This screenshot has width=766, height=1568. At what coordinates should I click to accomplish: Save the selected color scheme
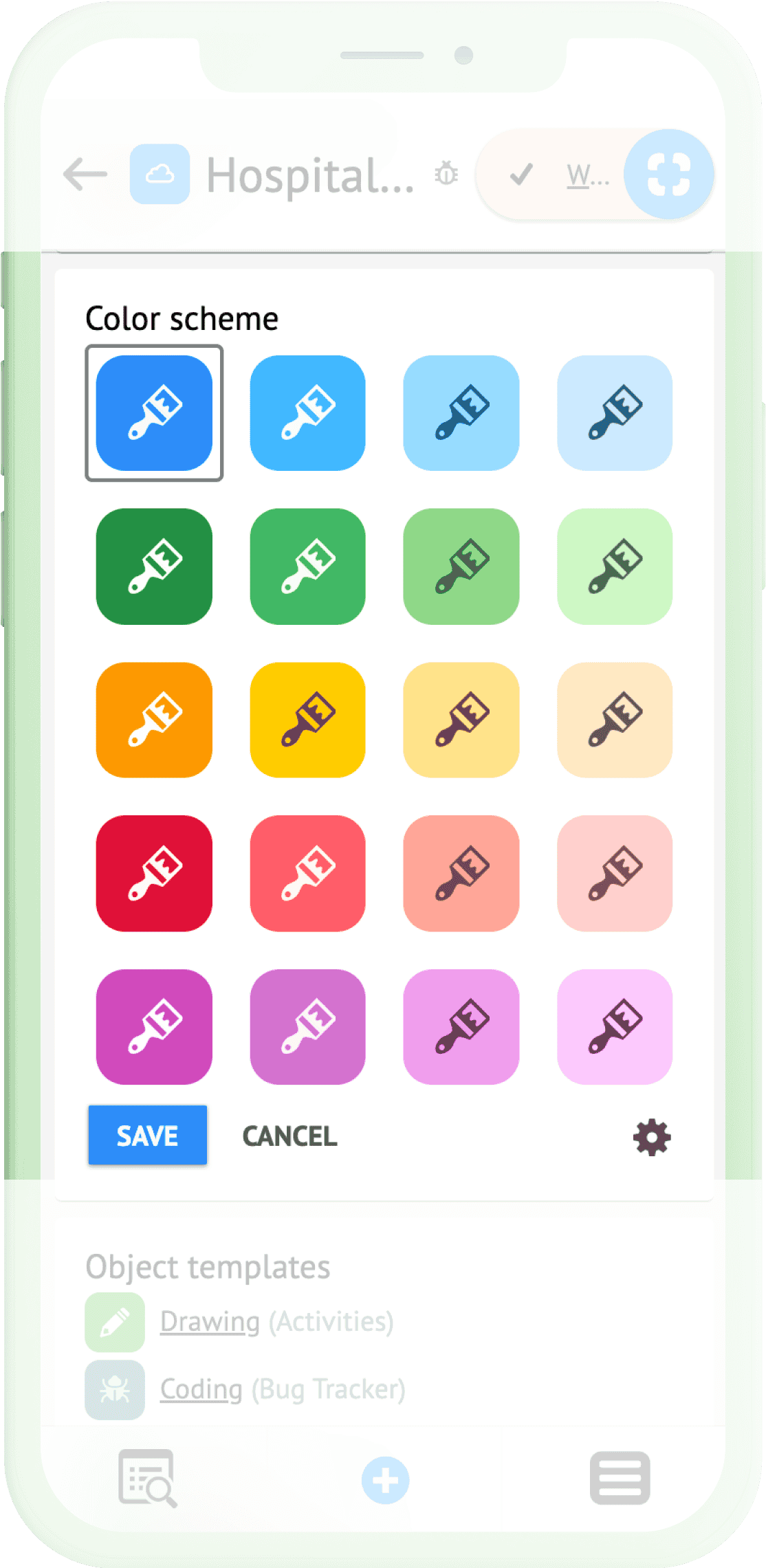(x=147, y=1135)
